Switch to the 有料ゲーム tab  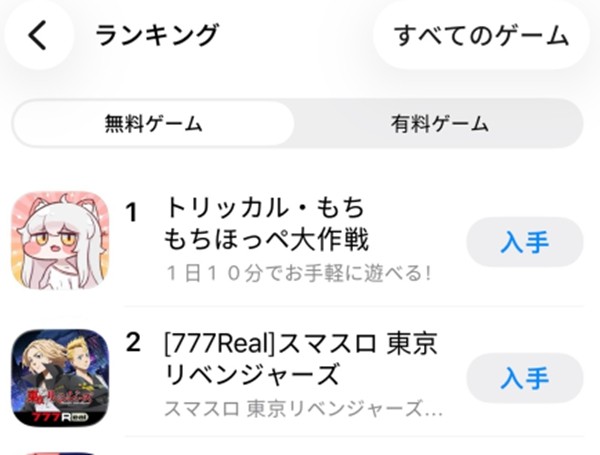[x=438, y=124]
